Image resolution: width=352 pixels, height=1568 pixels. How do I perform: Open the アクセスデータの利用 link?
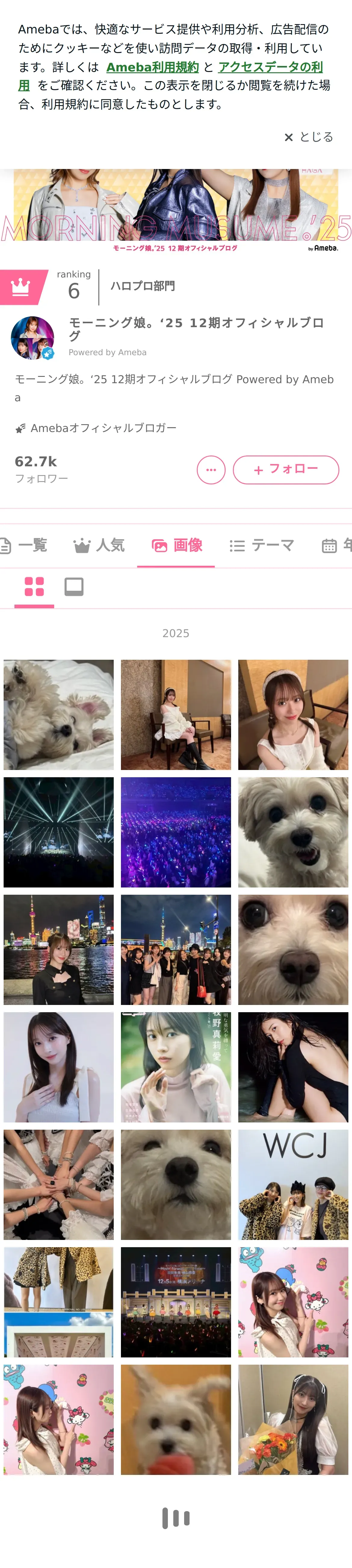tap(270, 67)
